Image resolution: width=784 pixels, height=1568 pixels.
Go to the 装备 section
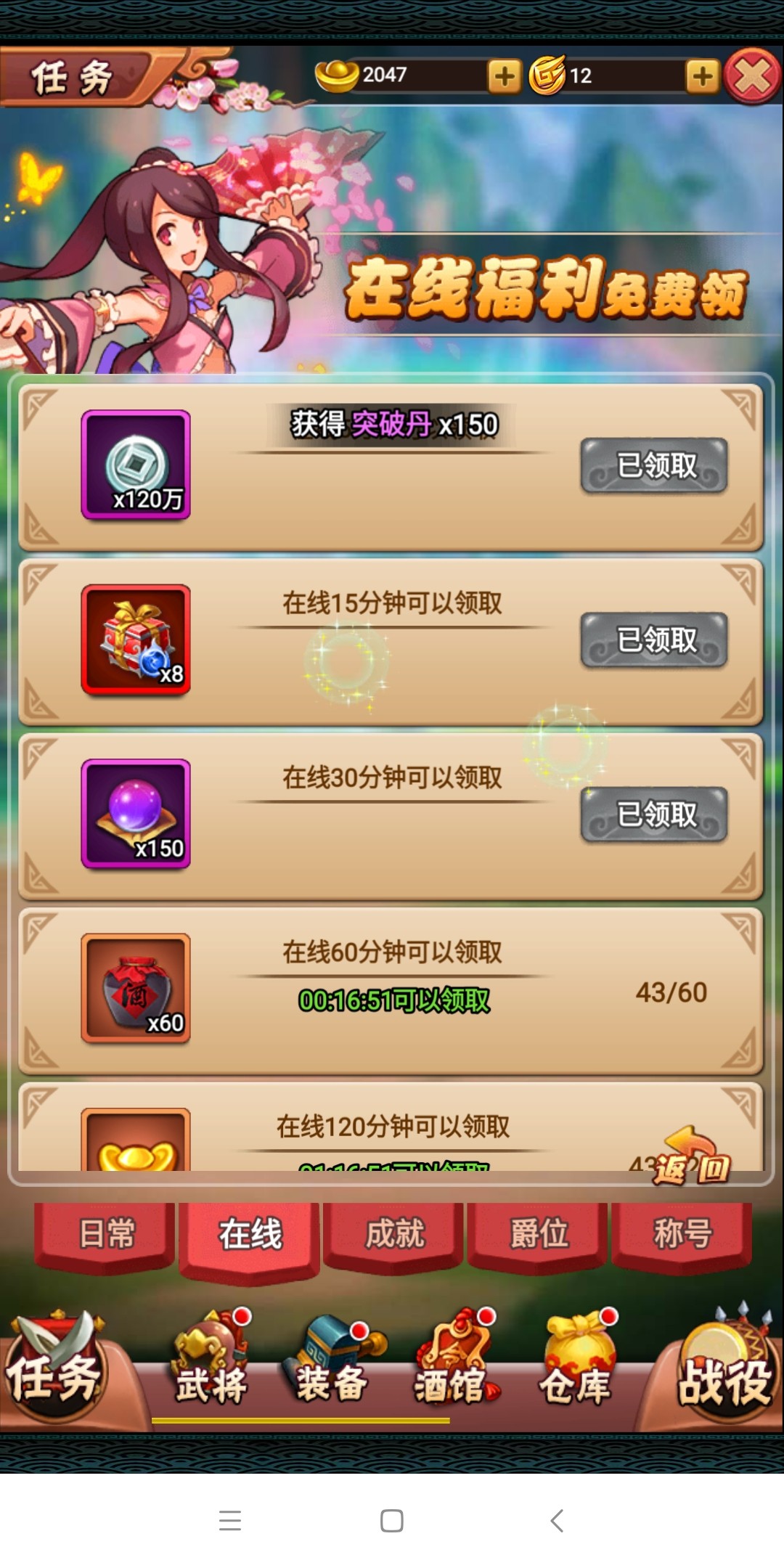click(x=332, y=1365)
